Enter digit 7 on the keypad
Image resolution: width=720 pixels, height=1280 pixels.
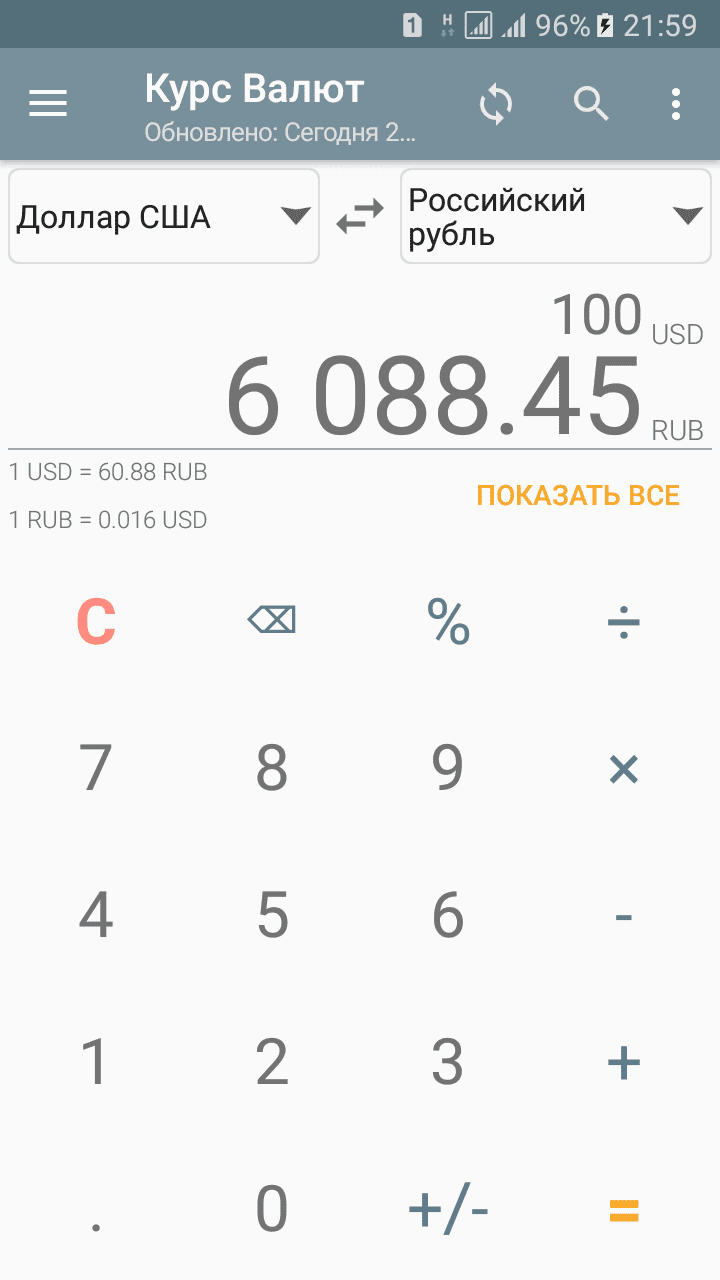96,769
